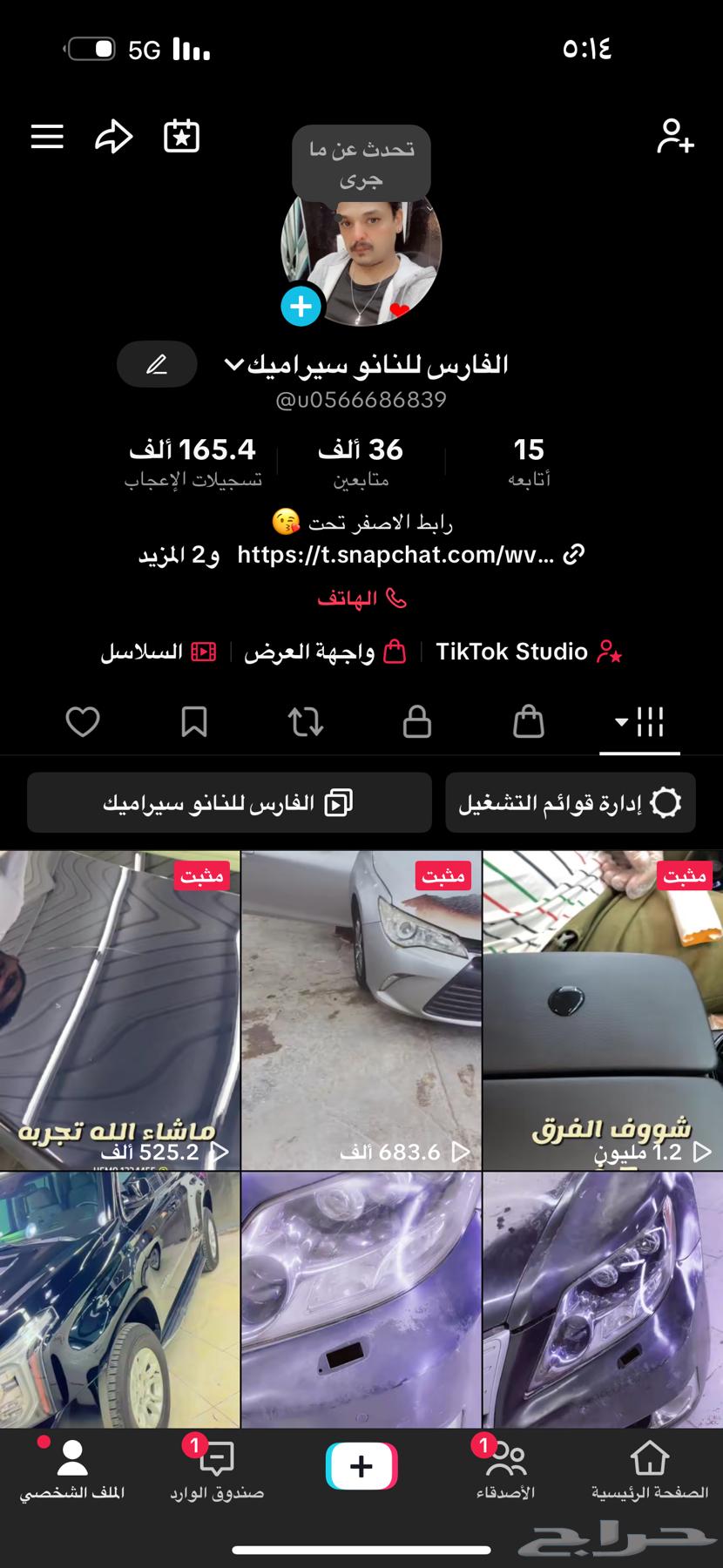Open السلاسل series

158,652
